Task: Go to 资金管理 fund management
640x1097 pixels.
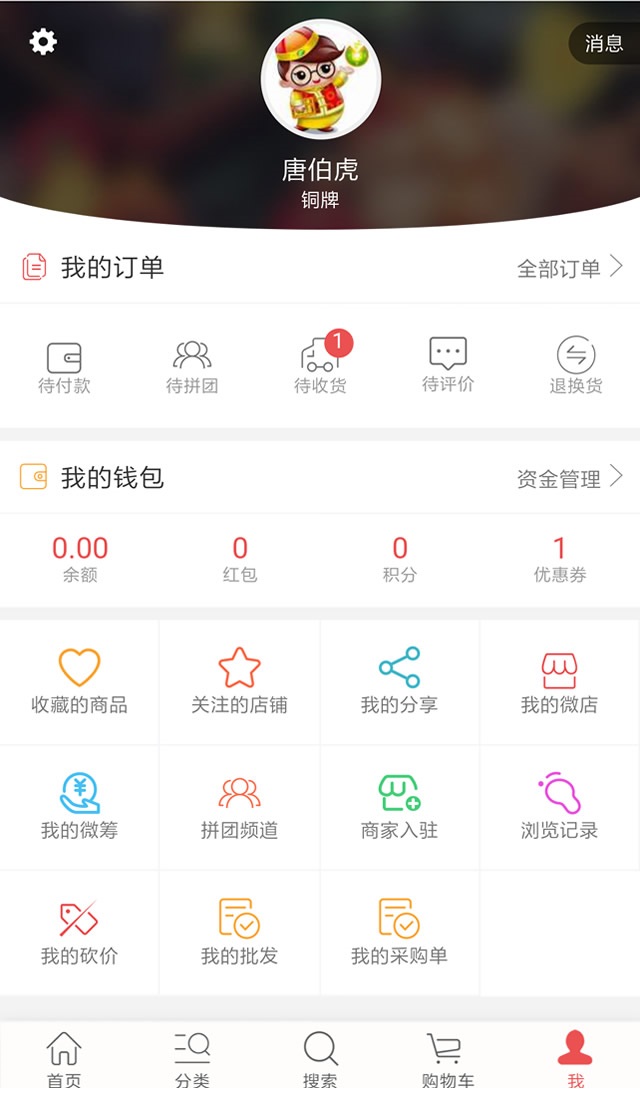Action: (x=570, y=478)
